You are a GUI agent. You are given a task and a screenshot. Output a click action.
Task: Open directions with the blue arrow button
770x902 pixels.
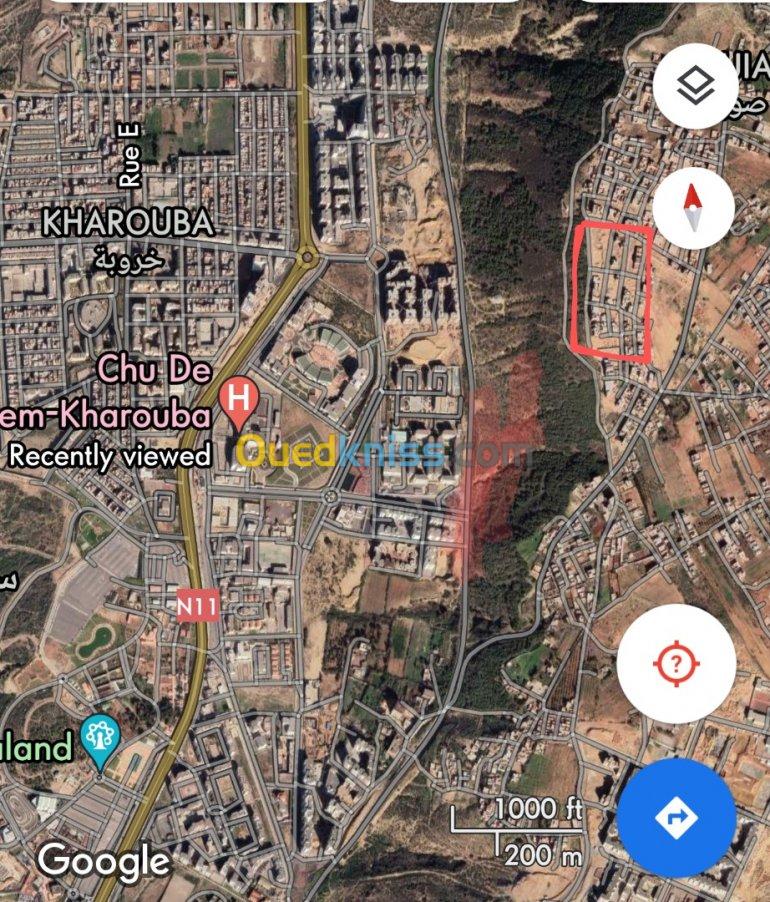point(676,817)
